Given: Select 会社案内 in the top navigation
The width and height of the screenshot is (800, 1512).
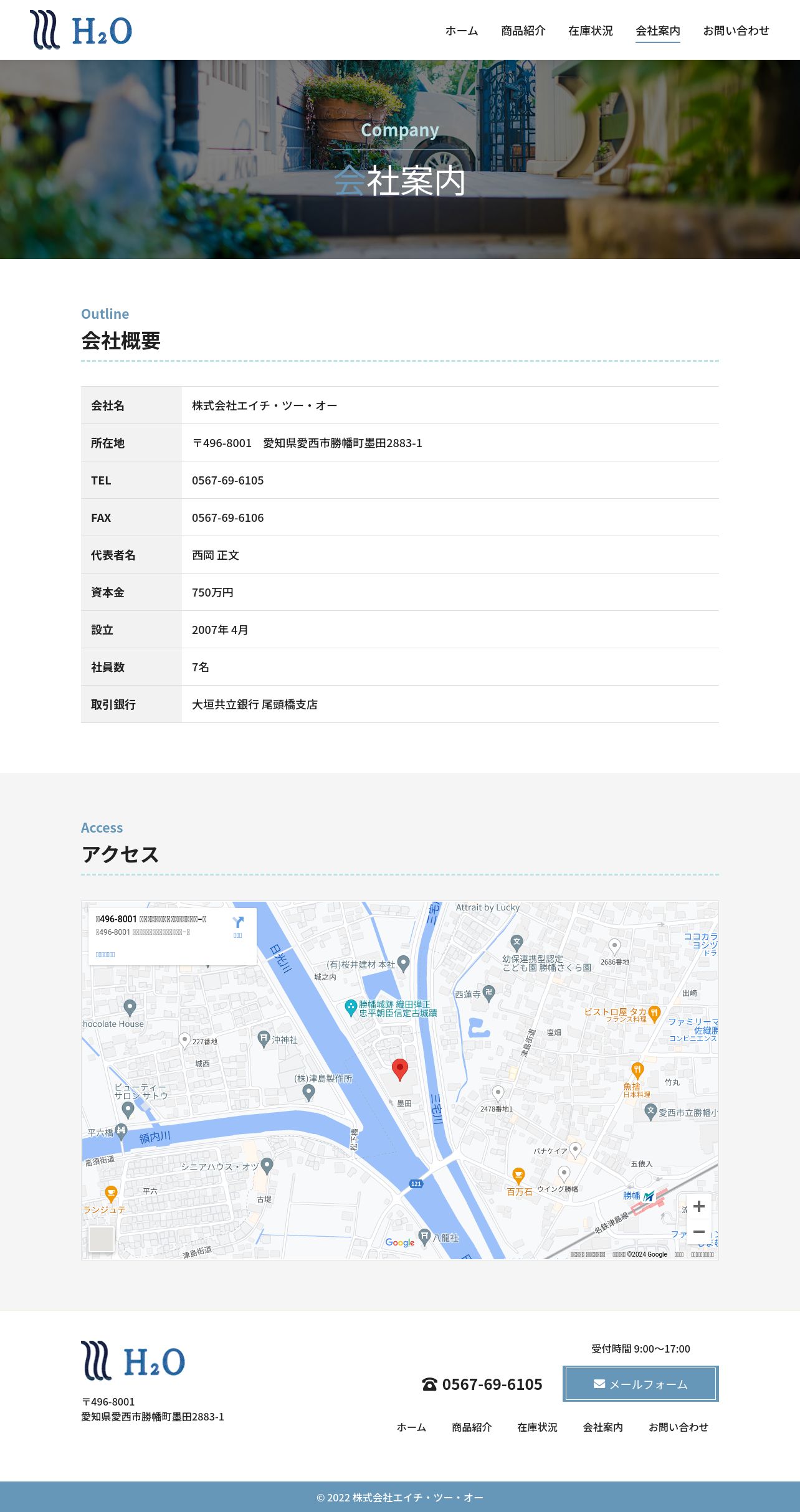Looking at the screenshot, I should point(657,31).
